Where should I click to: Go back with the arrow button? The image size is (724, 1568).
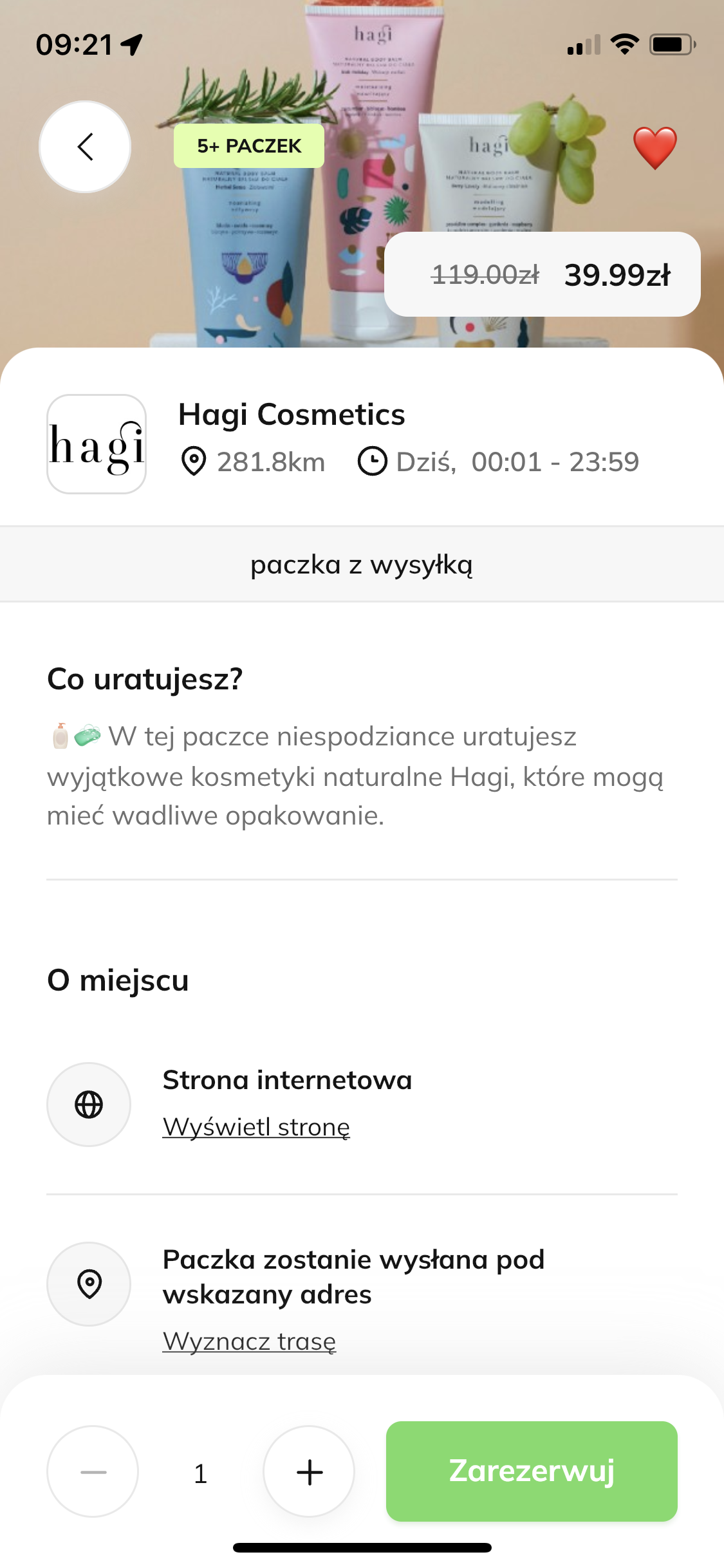click(85, 147)
